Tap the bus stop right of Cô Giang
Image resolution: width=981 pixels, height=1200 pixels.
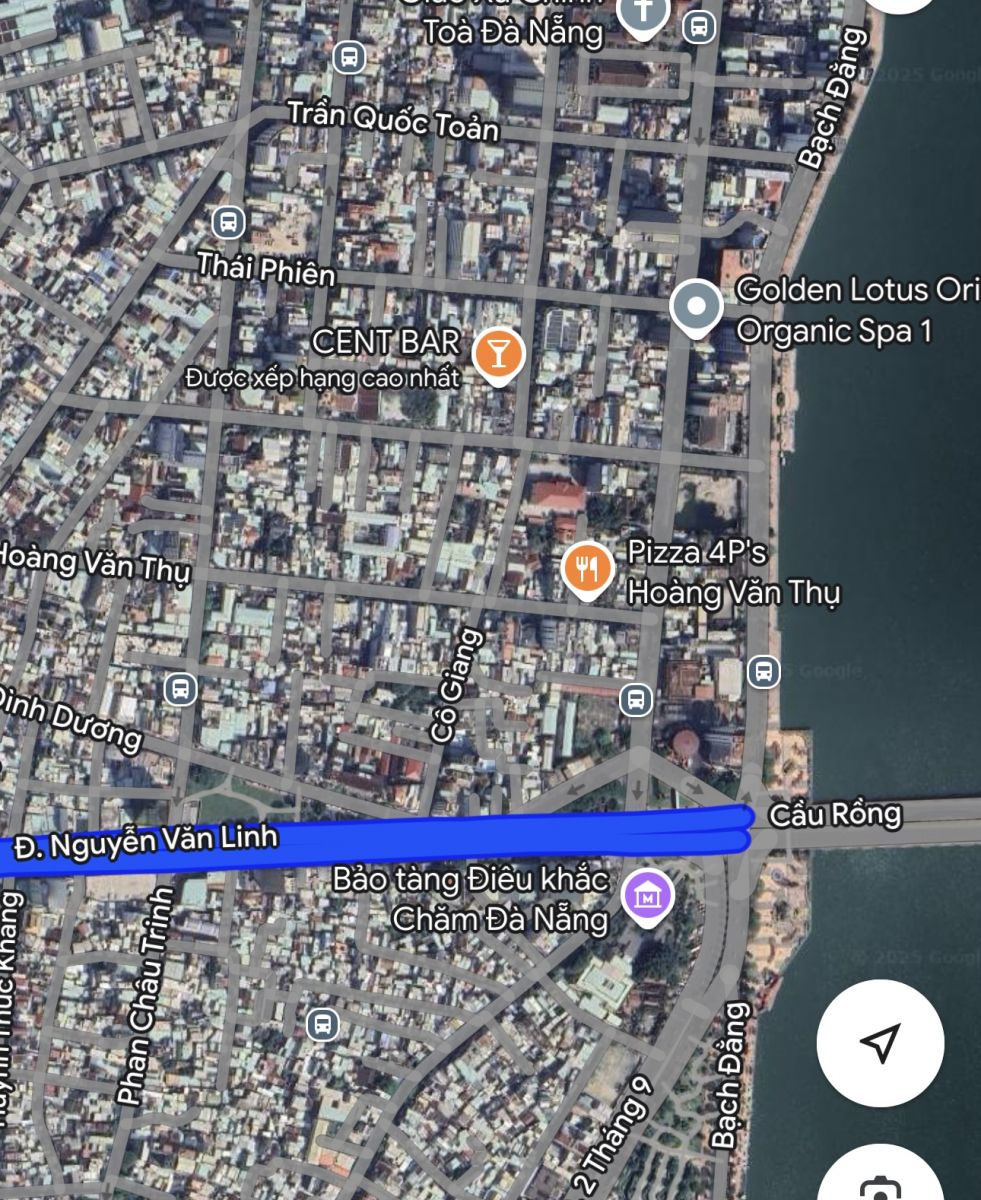click(636, 699)
